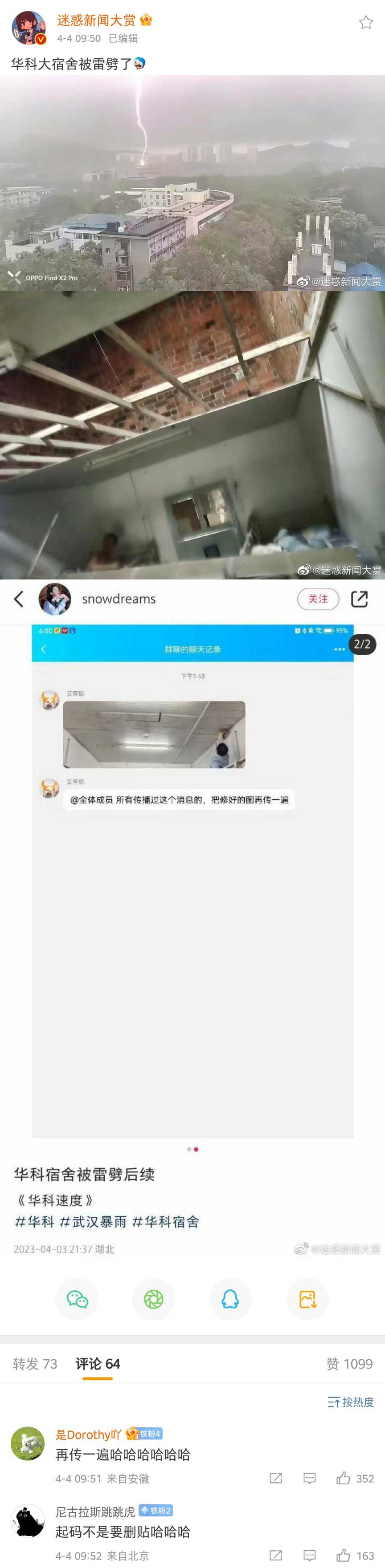Favorite this post with the star icon
The height and width of the screenshot is (1568, 385).
tap(365, 23)
